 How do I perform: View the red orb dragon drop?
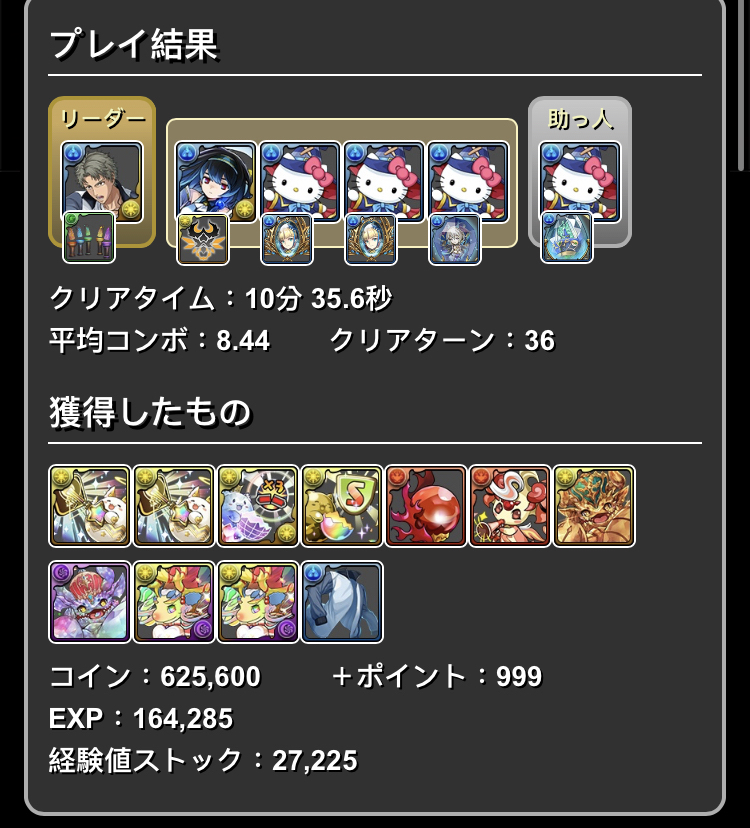(425, 506)
